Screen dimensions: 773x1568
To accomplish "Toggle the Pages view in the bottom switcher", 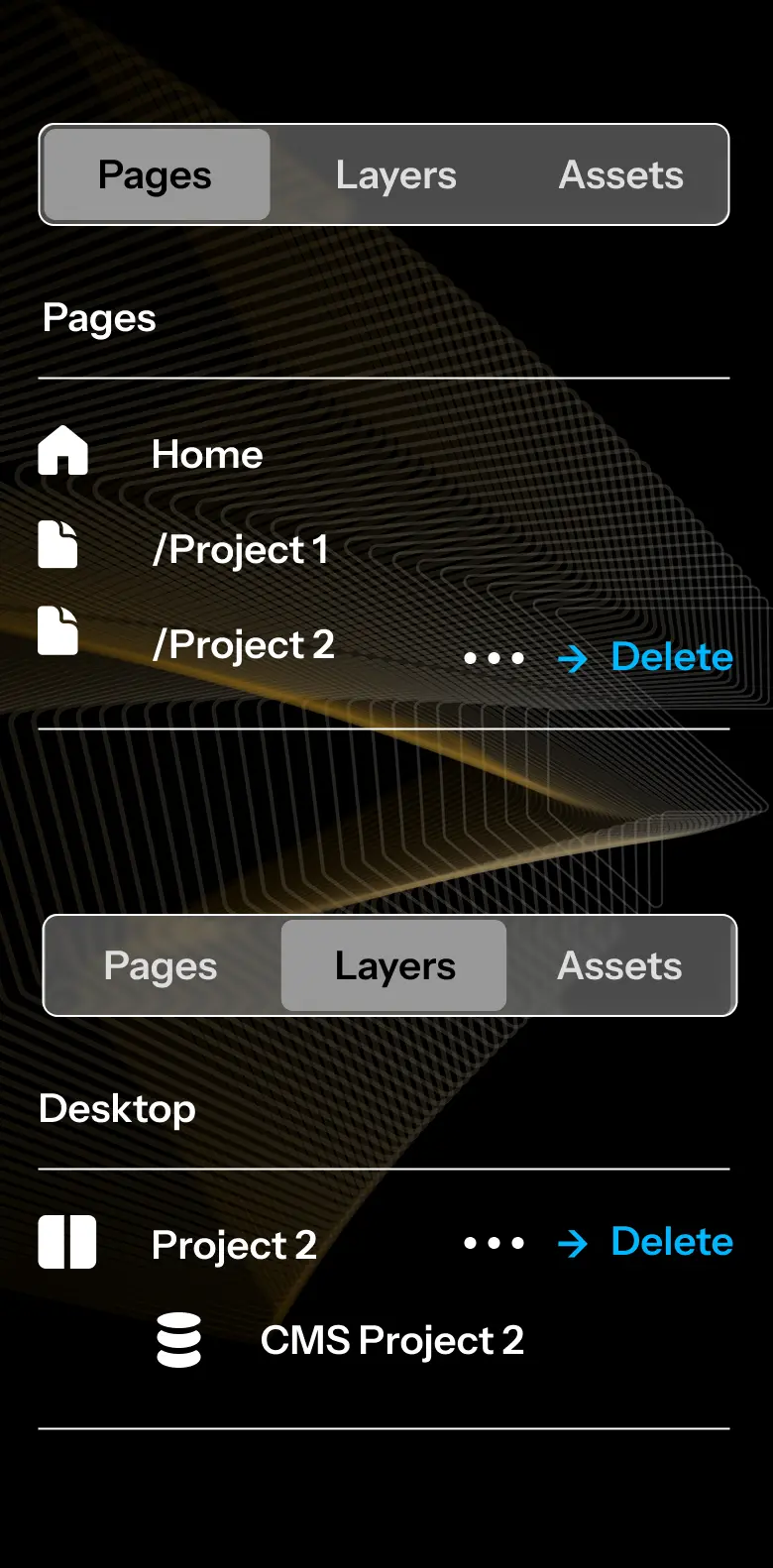I will 161,965.
